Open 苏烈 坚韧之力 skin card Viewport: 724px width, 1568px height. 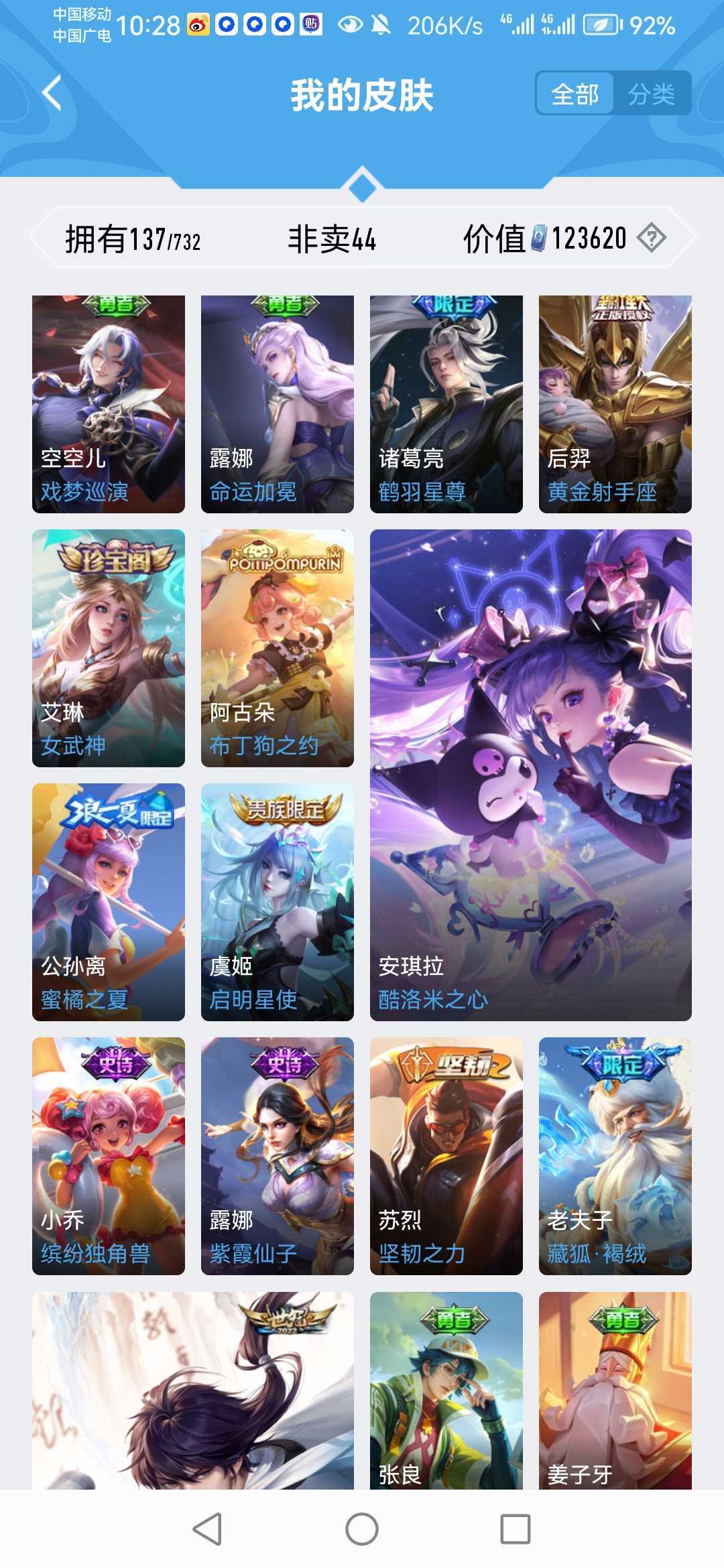click(446, 1156)
